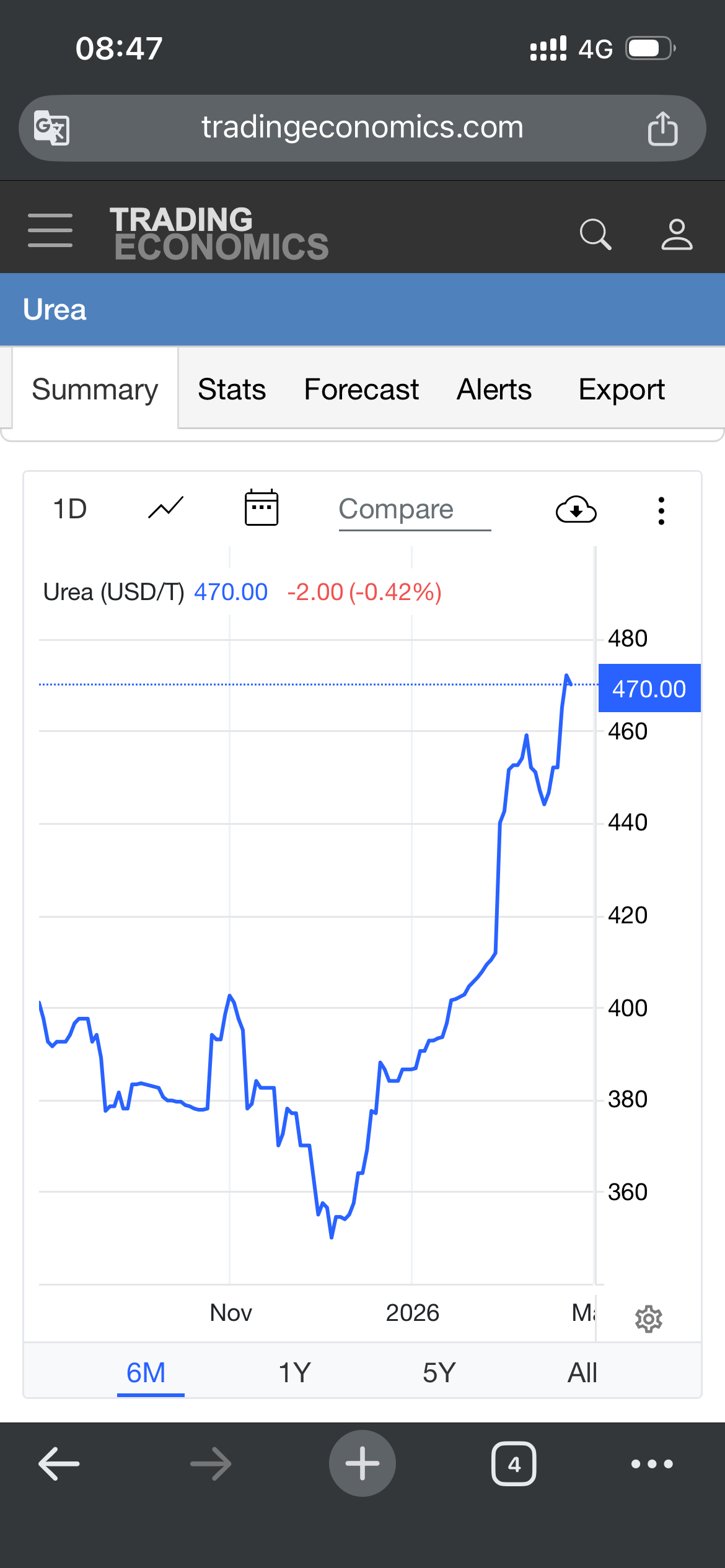Switch to the Stats tab
This screenshot has height=1568, width=725.
[x=232, y=390]
